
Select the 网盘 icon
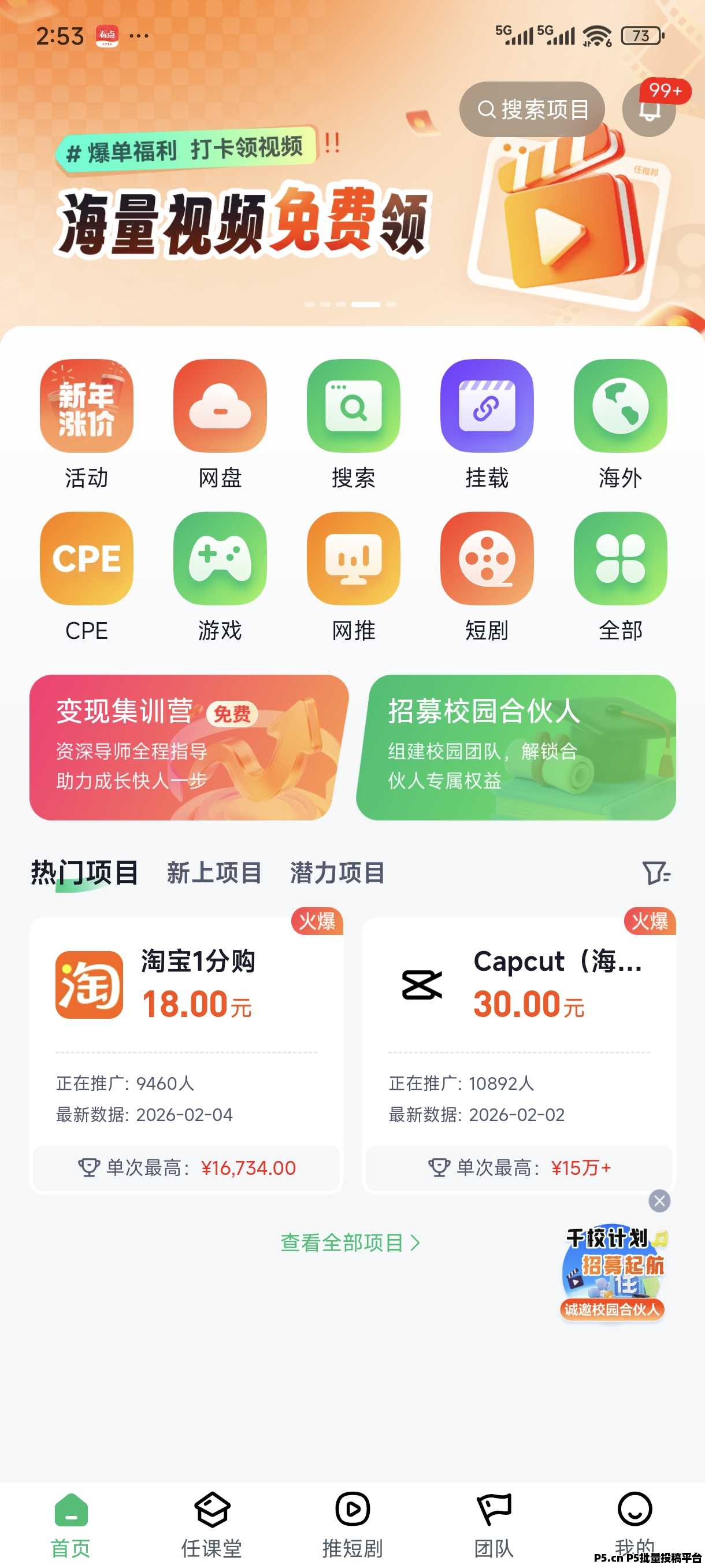[x=219, y=408]
